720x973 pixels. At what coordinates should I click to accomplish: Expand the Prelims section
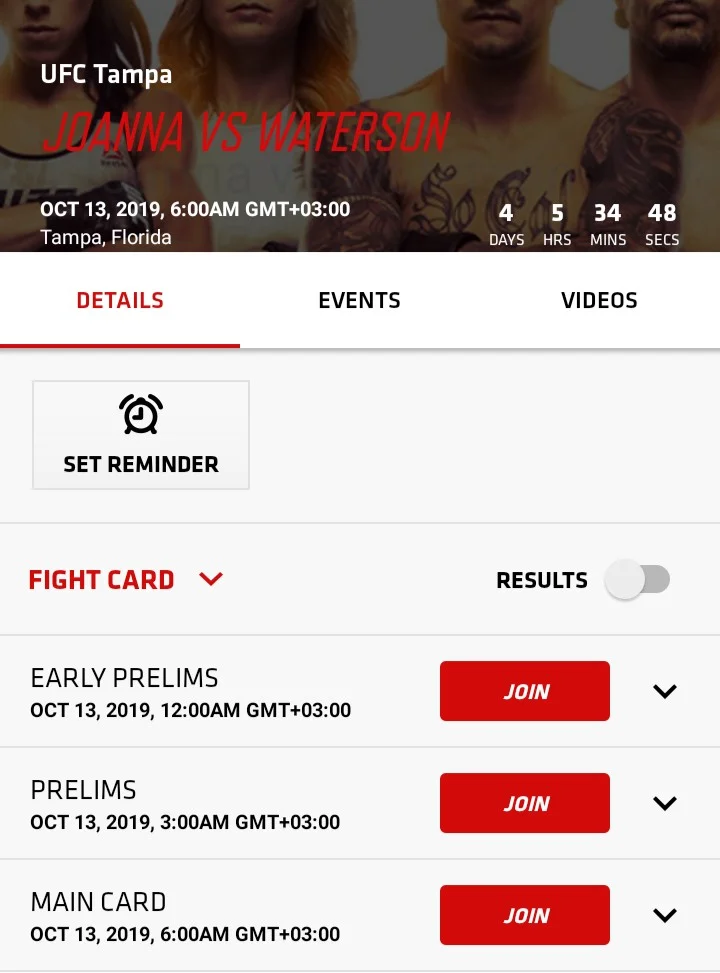click(665, 803)
